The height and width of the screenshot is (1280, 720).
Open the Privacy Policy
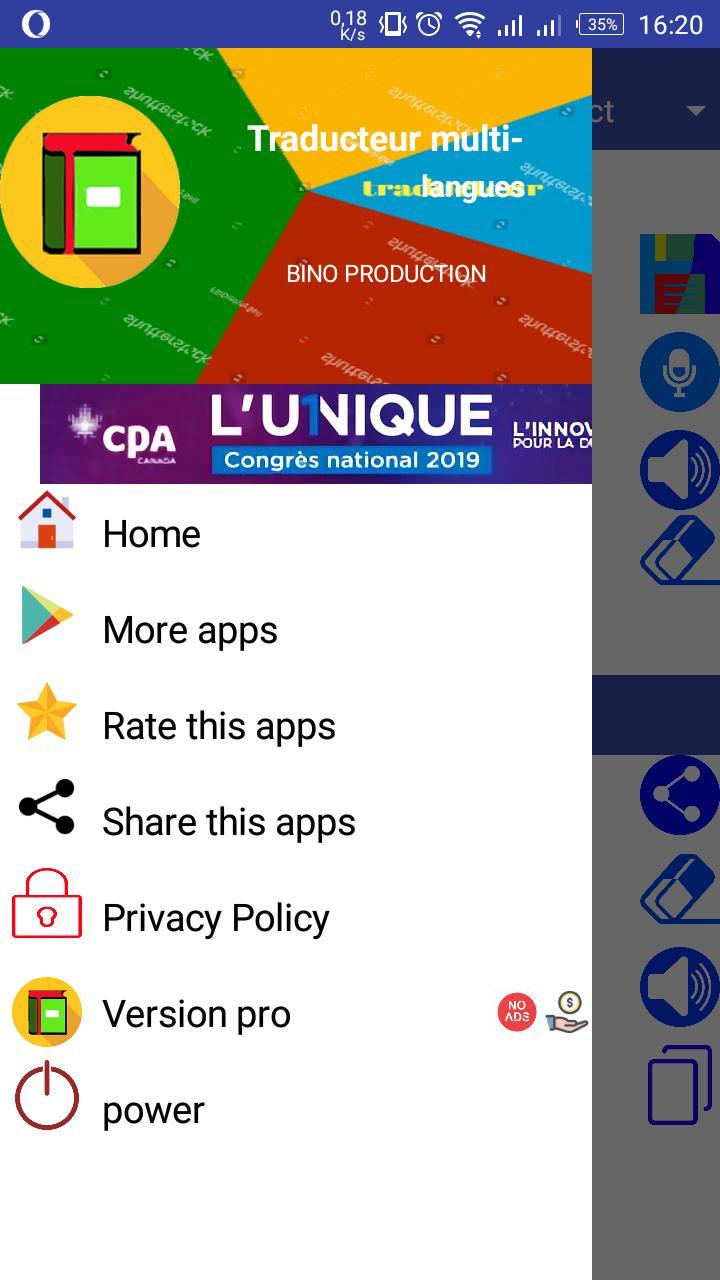[x=216, y=918]
